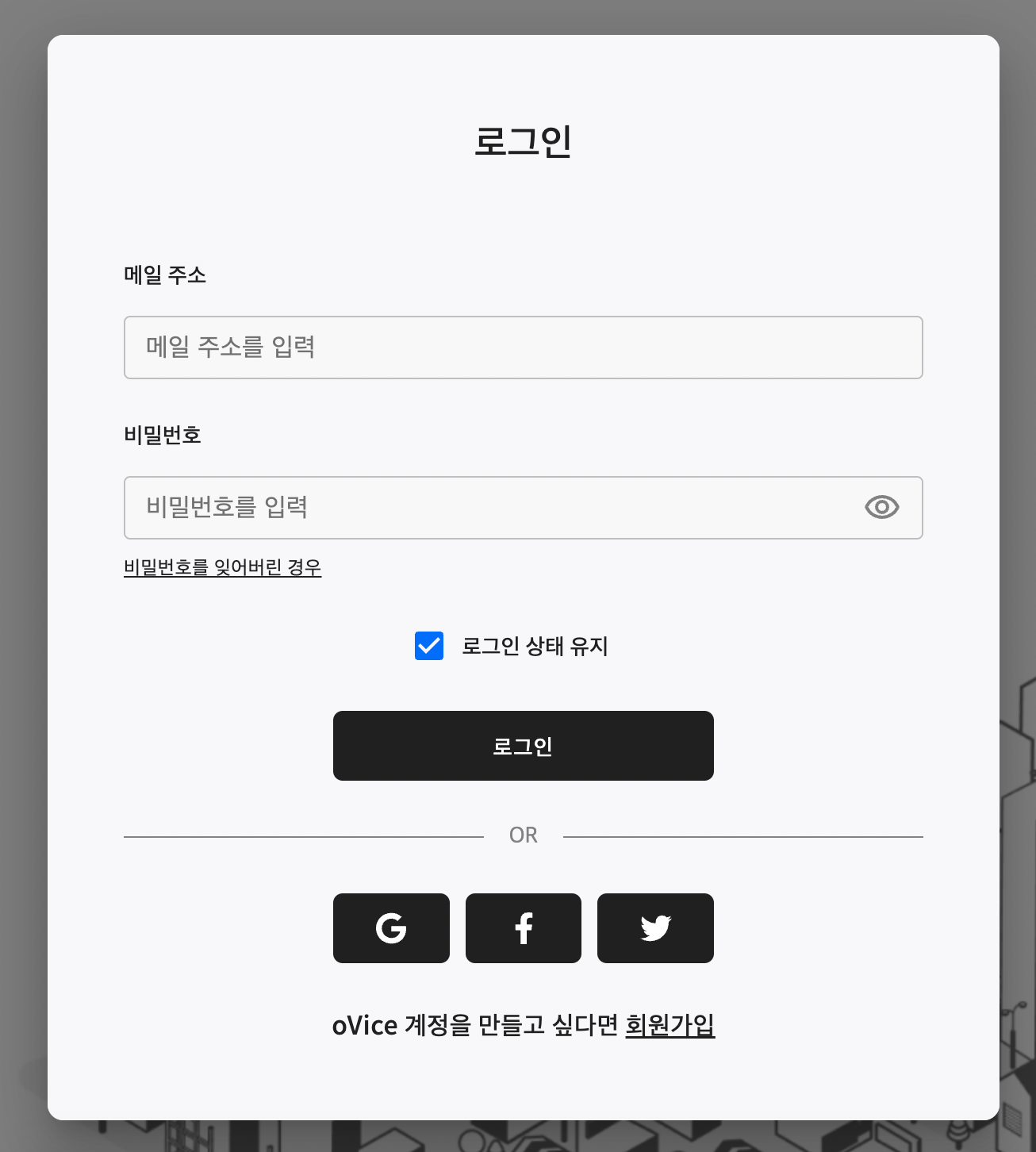This screenshot has height=1152, width=1036.
Task: Sign in with Facebook
Action: (523, 928)
